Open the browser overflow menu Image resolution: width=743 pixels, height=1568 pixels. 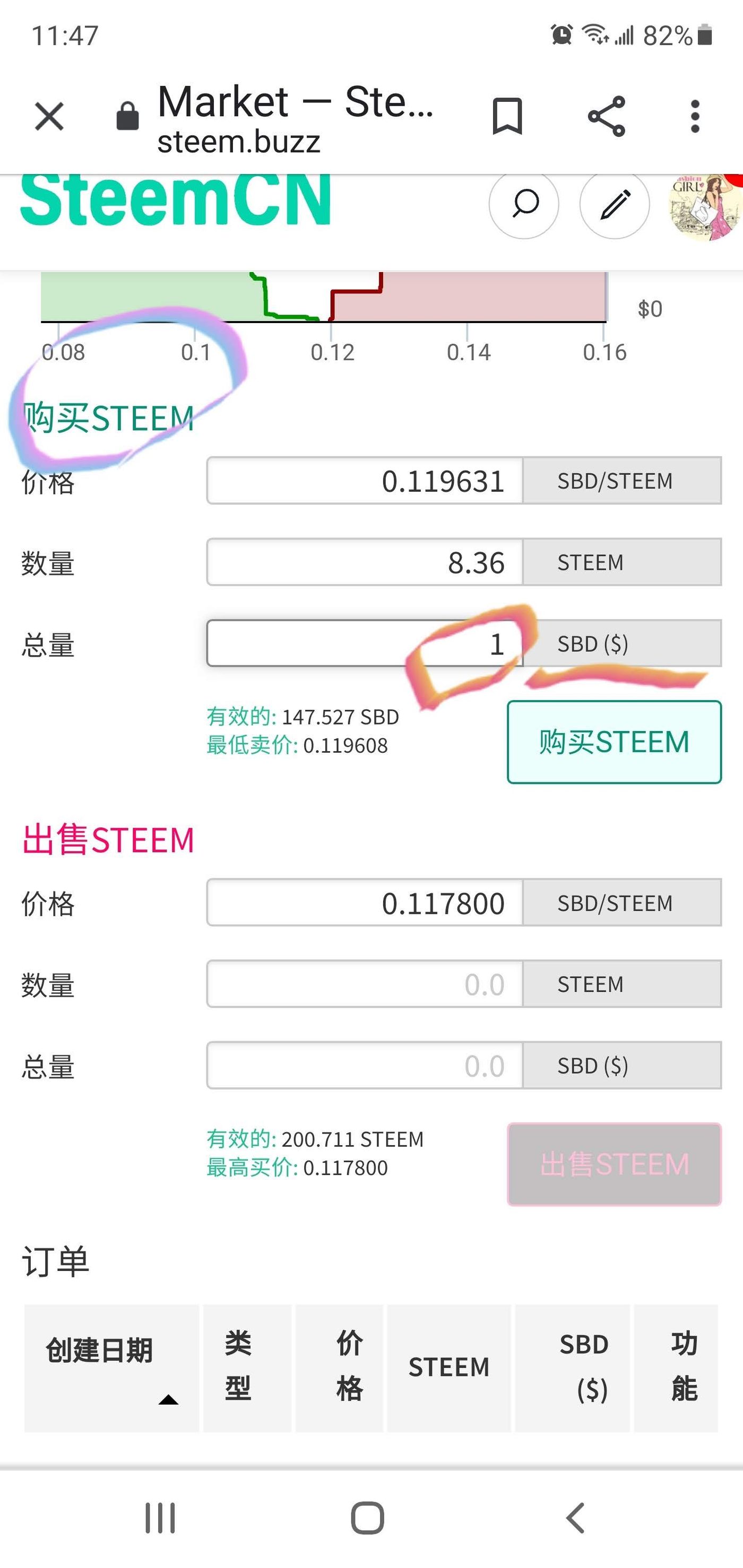[x=695, y=116]
